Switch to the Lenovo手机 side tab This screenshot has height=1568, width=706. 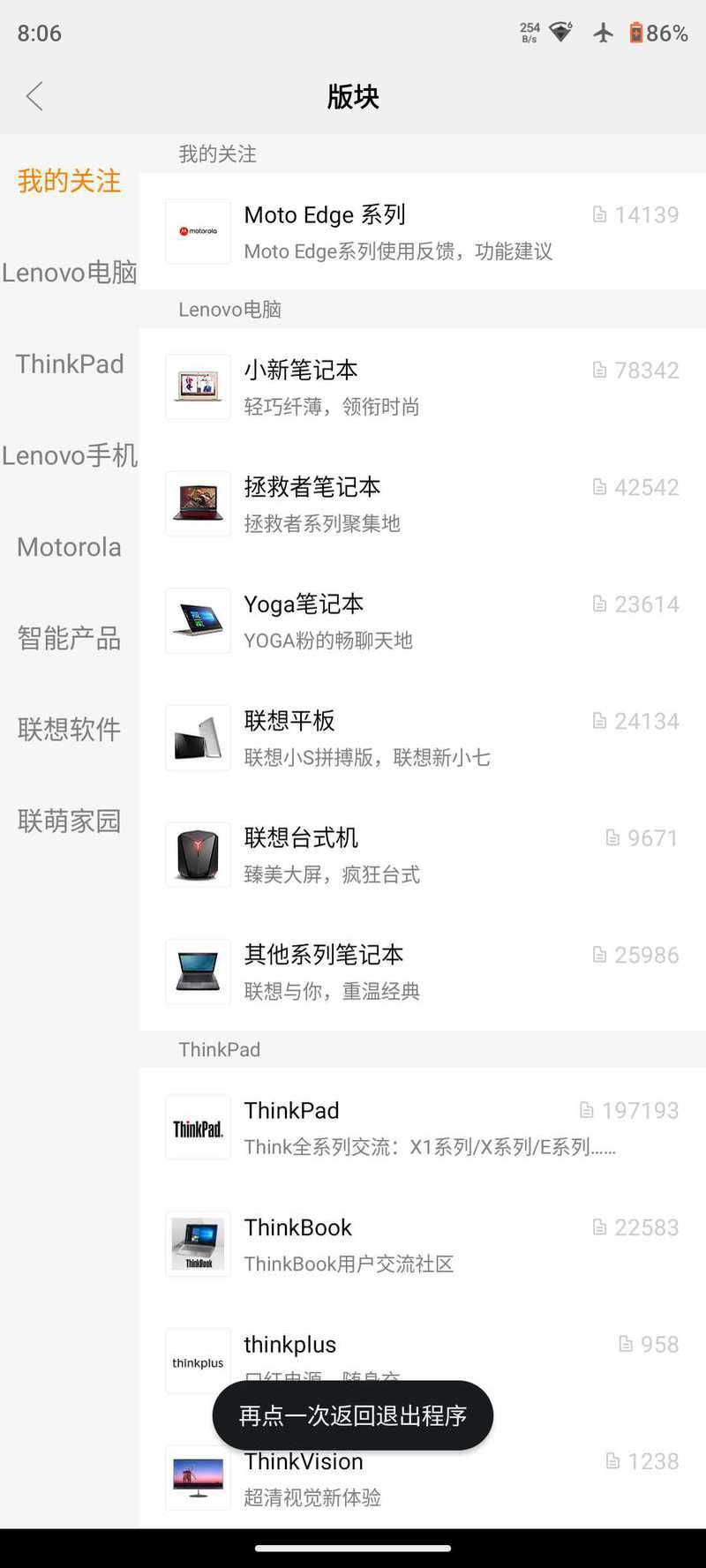pos(69,455)
